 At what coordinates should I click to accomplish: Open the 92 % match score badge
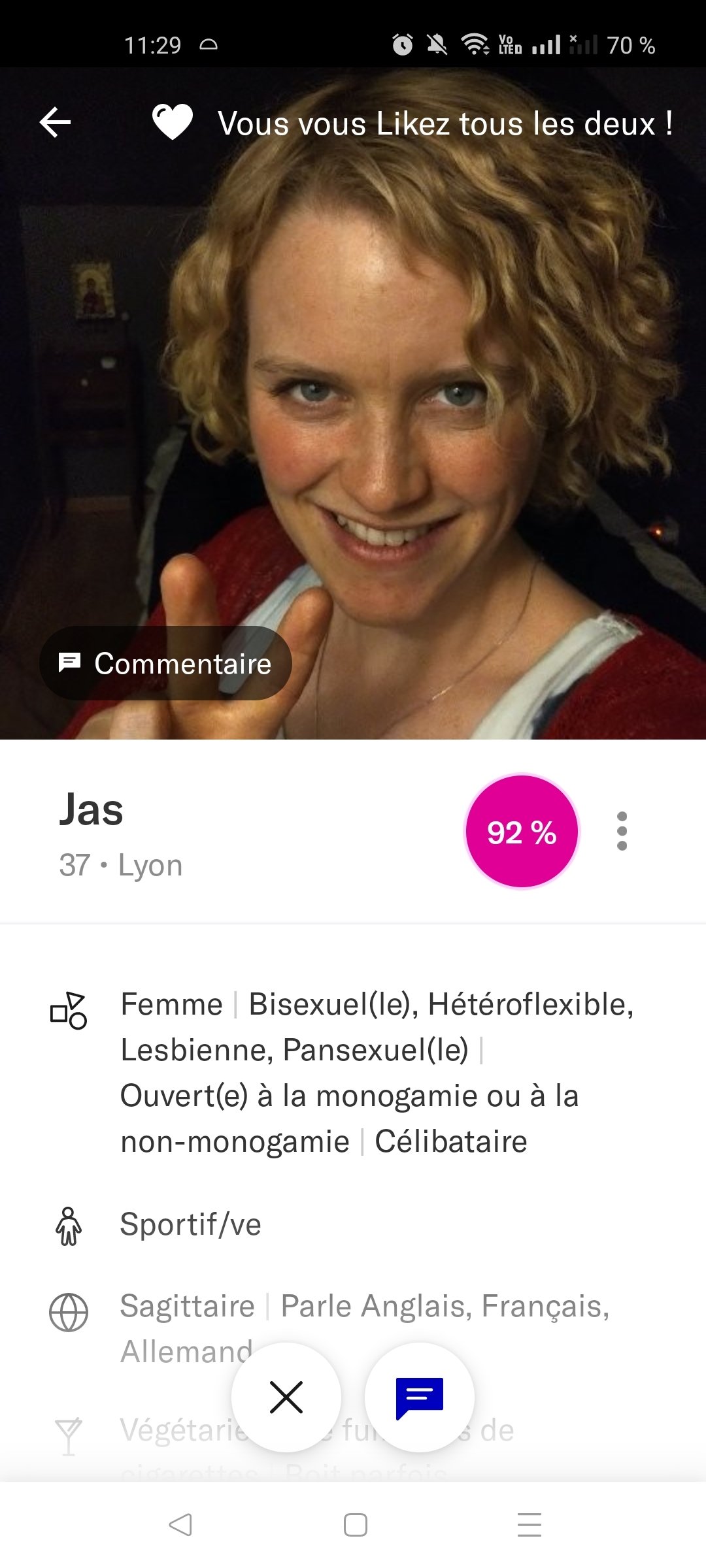(522, 832)
